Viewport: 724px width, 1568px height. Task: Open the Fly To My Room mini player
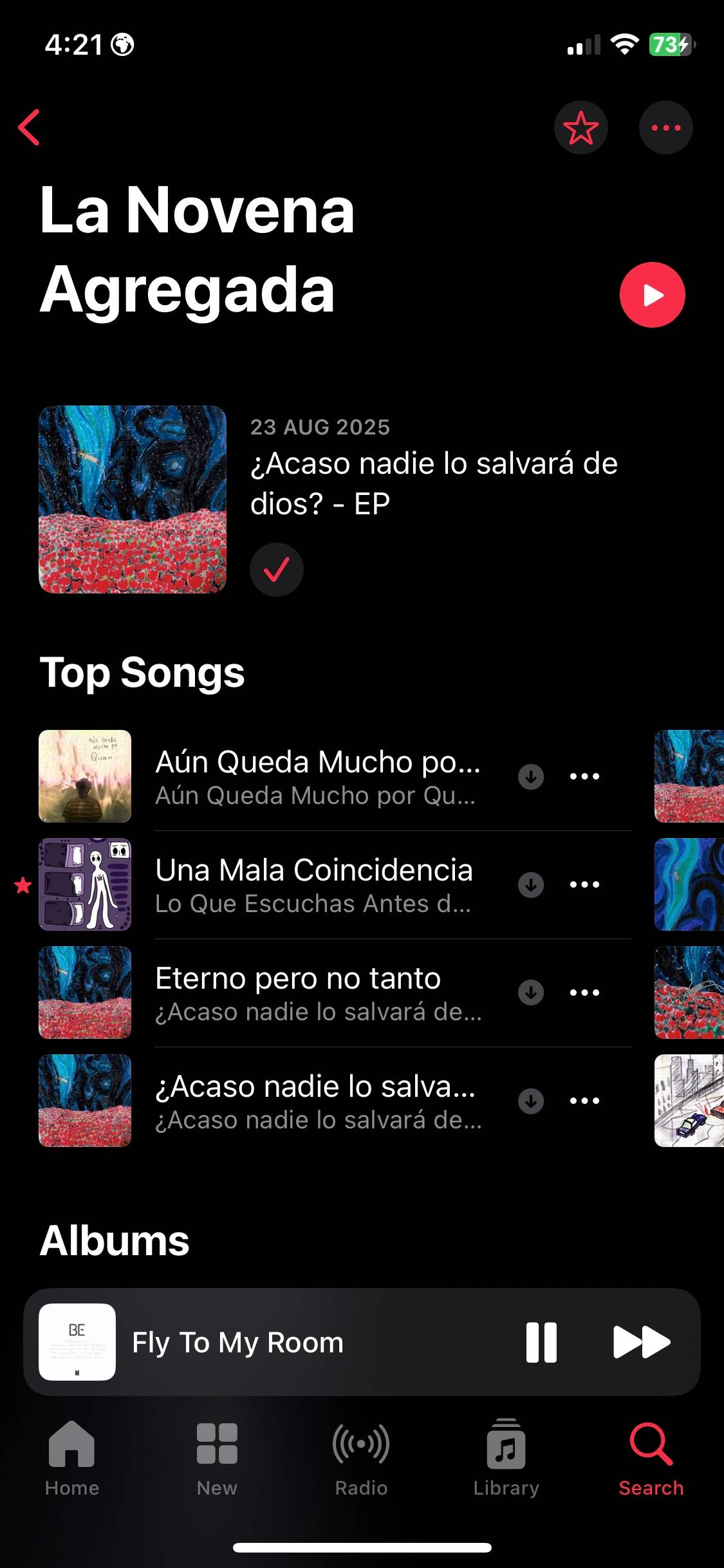coord(237,1342)
